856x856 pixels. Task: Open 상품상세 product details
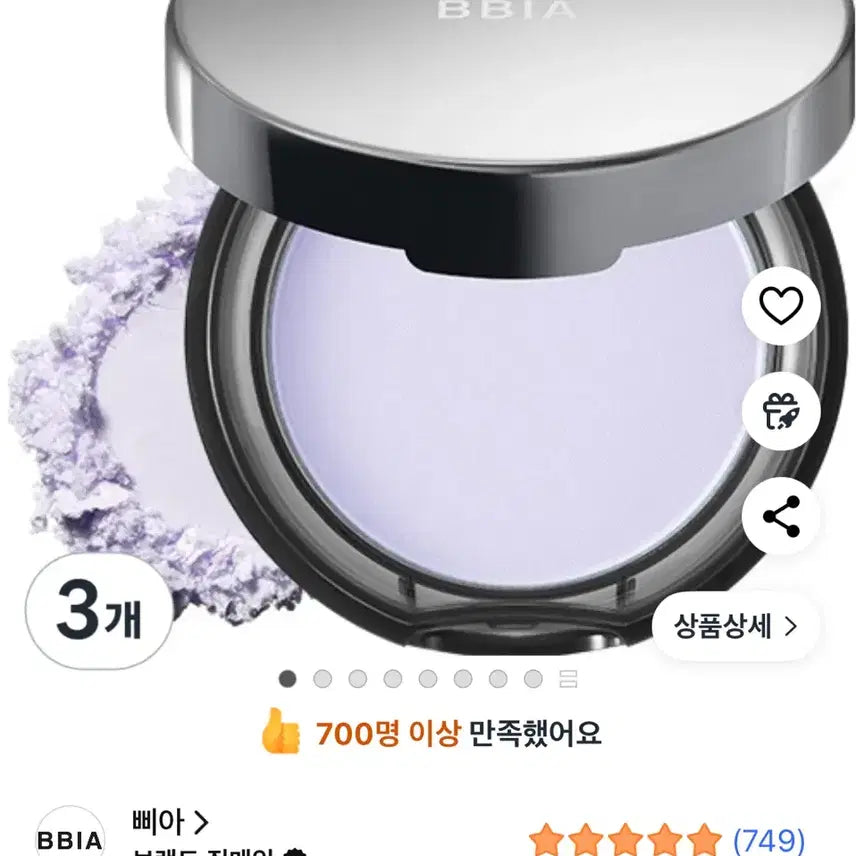point(735,627)
